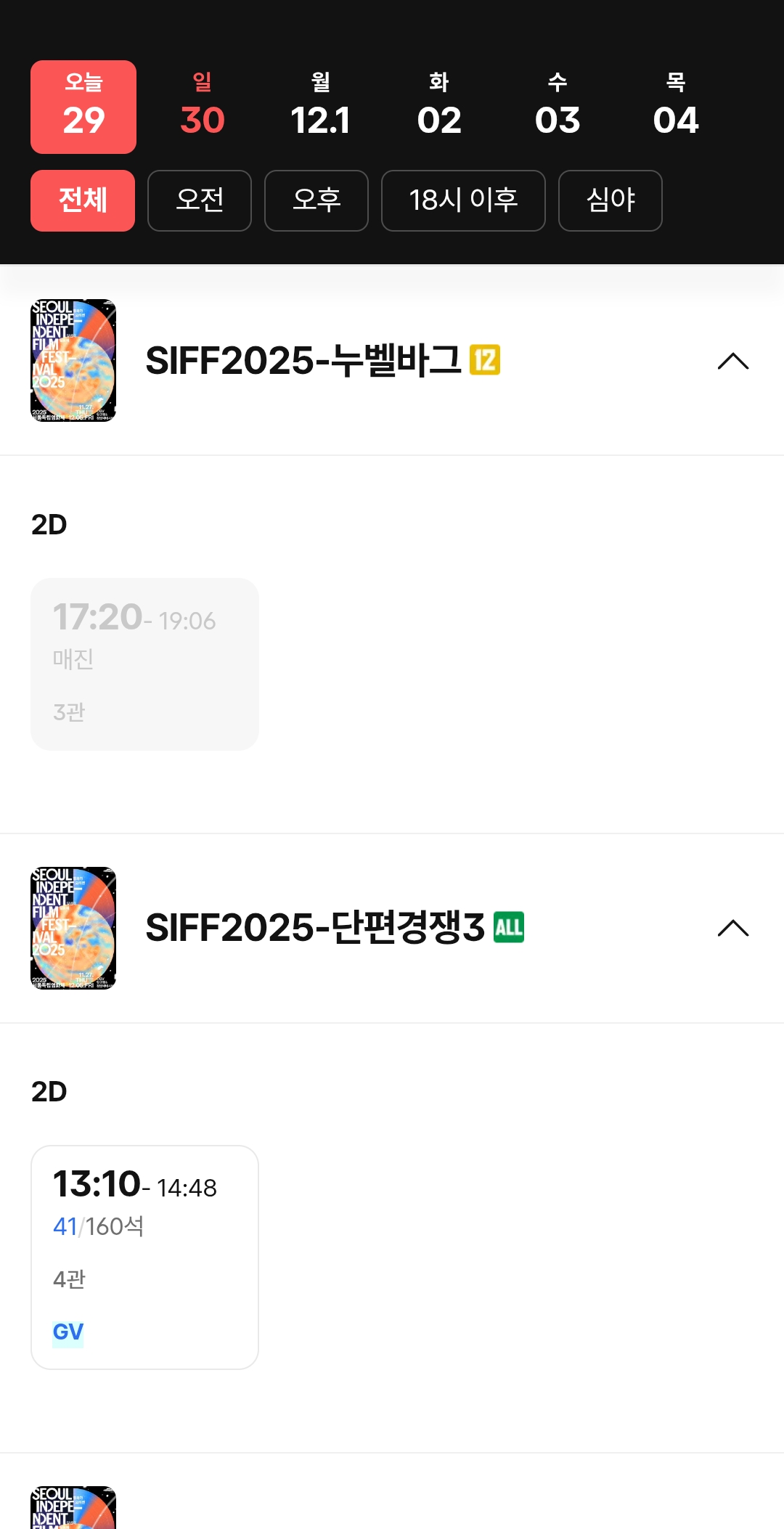The height and width of the screenshot is (1529, 784).
Task: Filter to 오전 morning showtimes
Action: pos(200,201)
